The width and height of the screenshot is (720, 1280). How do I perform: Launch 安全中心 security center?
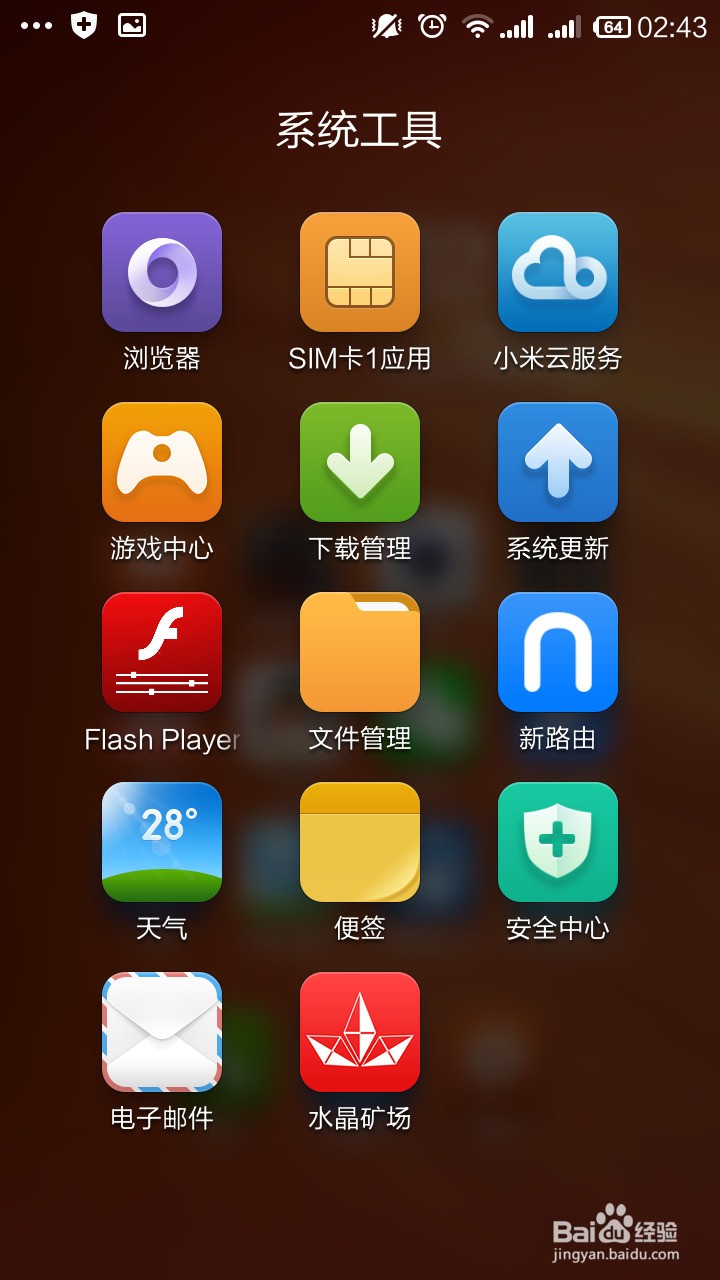click(x=558, y=842)
